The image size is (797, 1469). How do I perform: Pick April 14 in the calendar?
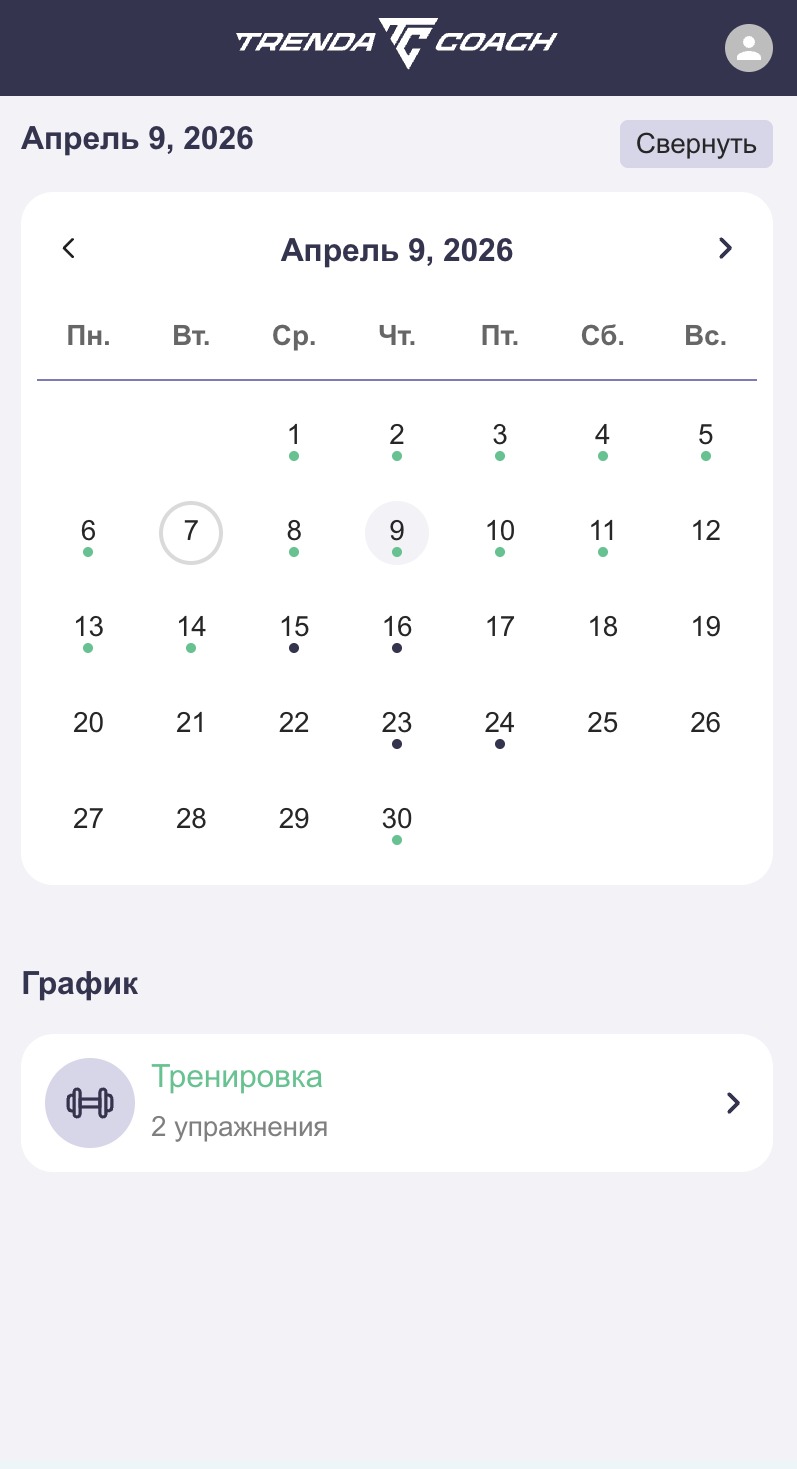pos(191,628)
